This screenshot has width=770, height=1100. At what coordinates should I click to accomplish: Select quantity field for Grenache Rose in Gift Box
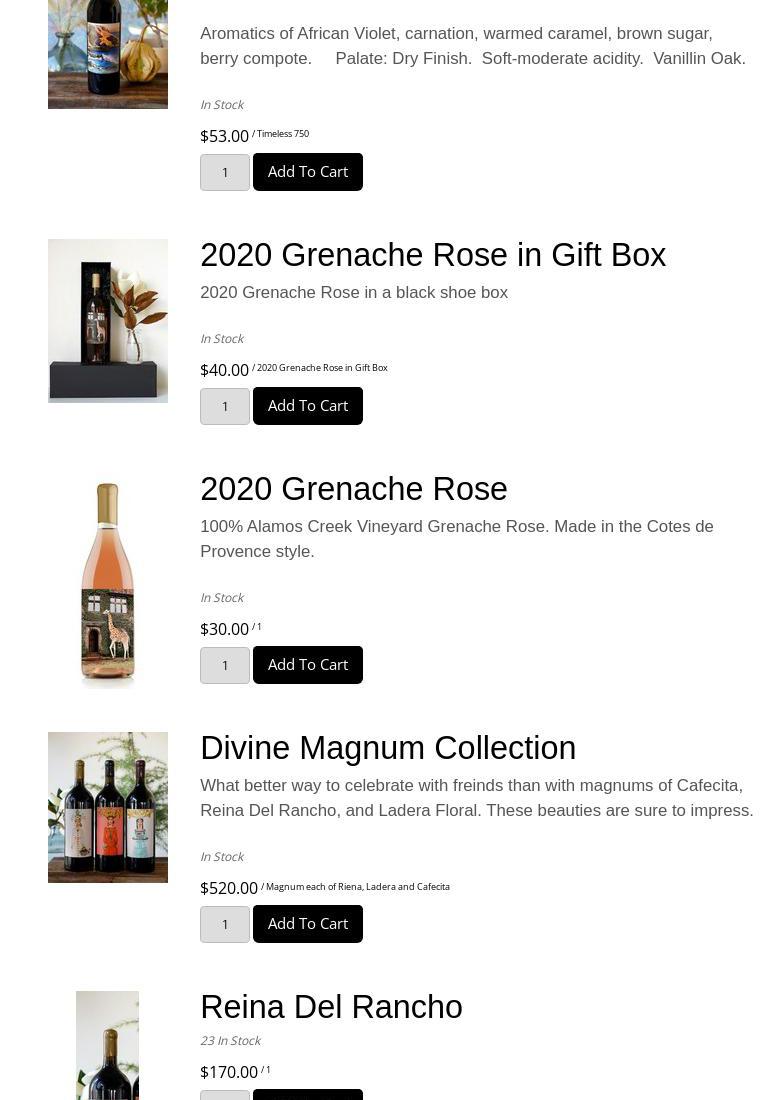point(225,407)
